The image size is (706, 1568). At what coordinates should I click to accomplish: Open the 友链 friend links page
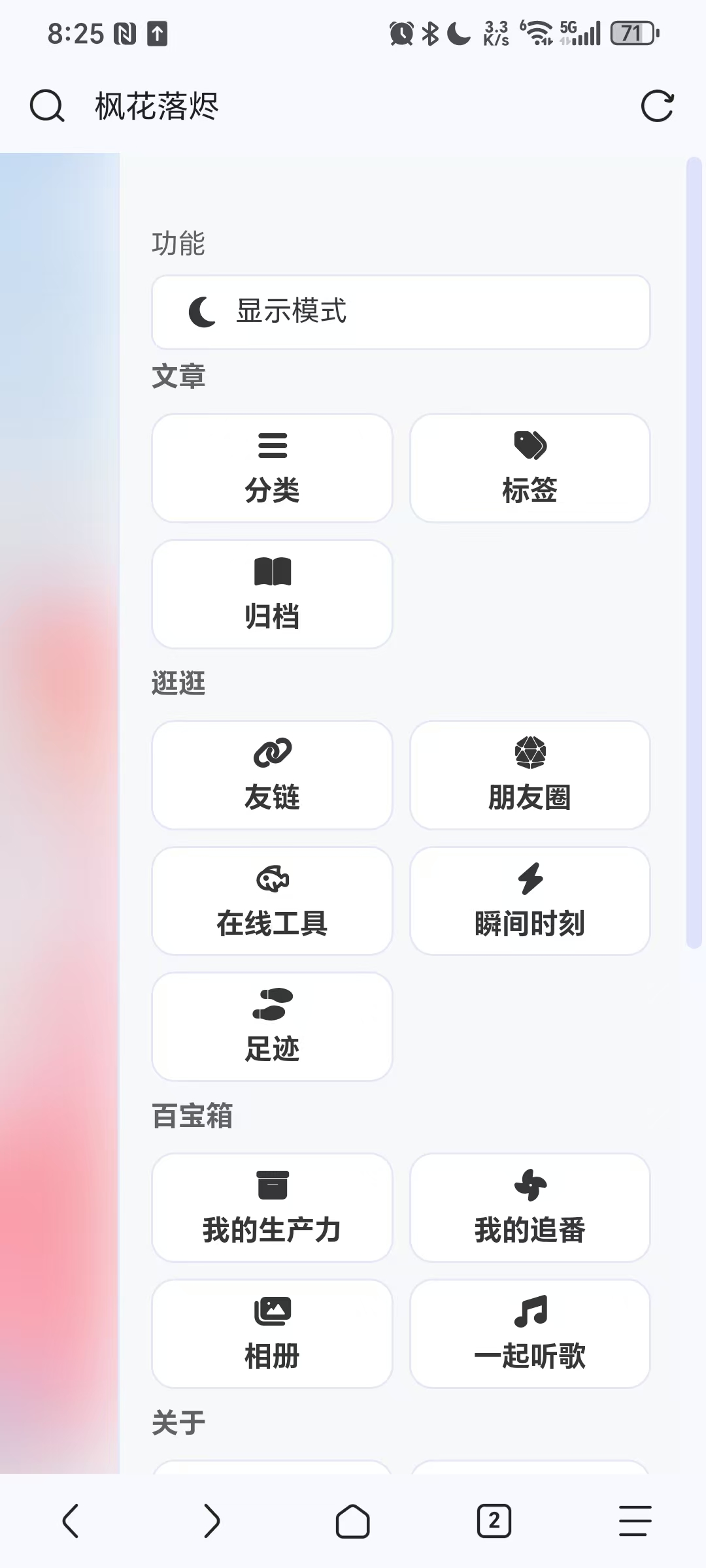point(272,775)
